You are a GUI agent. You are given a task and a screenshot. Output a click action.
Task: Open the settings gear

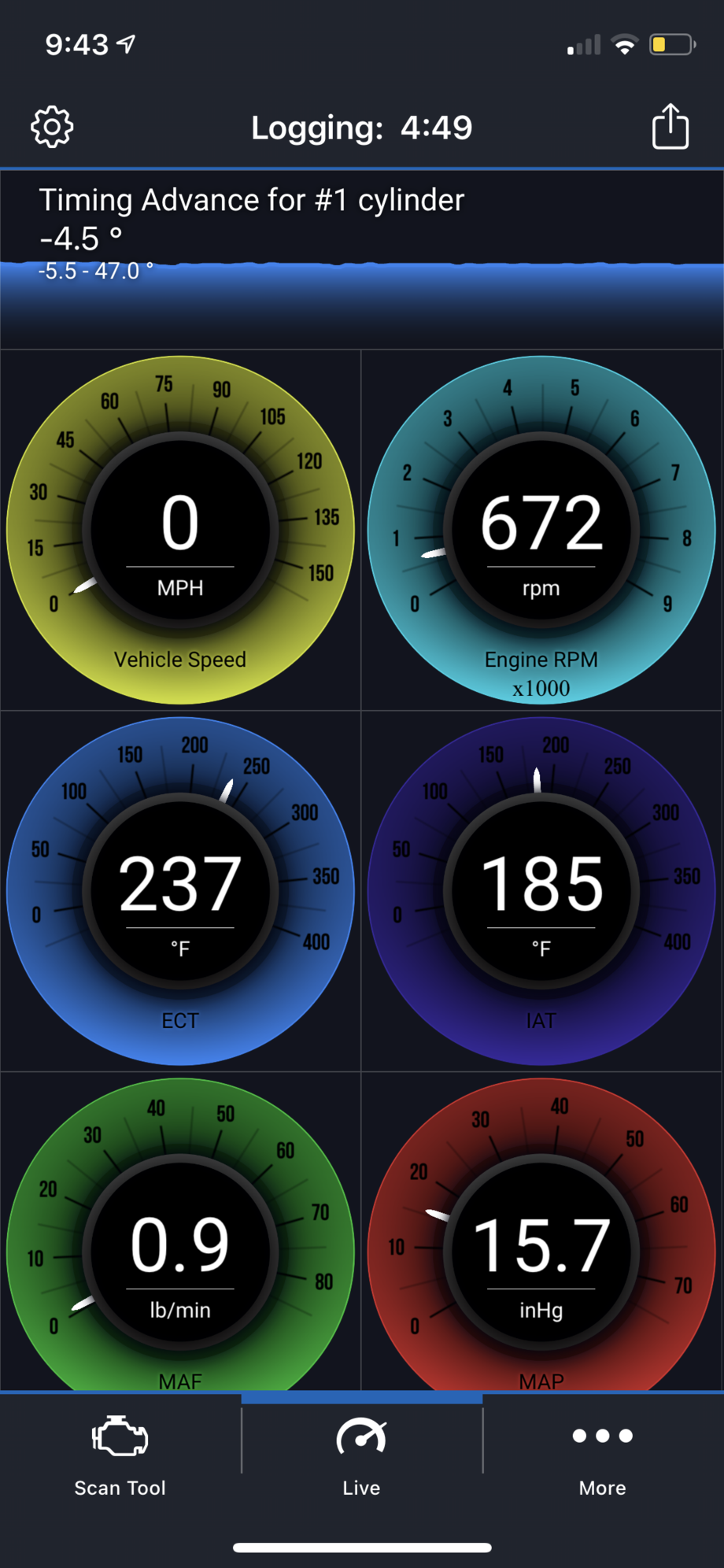click(x=52, y=127)
